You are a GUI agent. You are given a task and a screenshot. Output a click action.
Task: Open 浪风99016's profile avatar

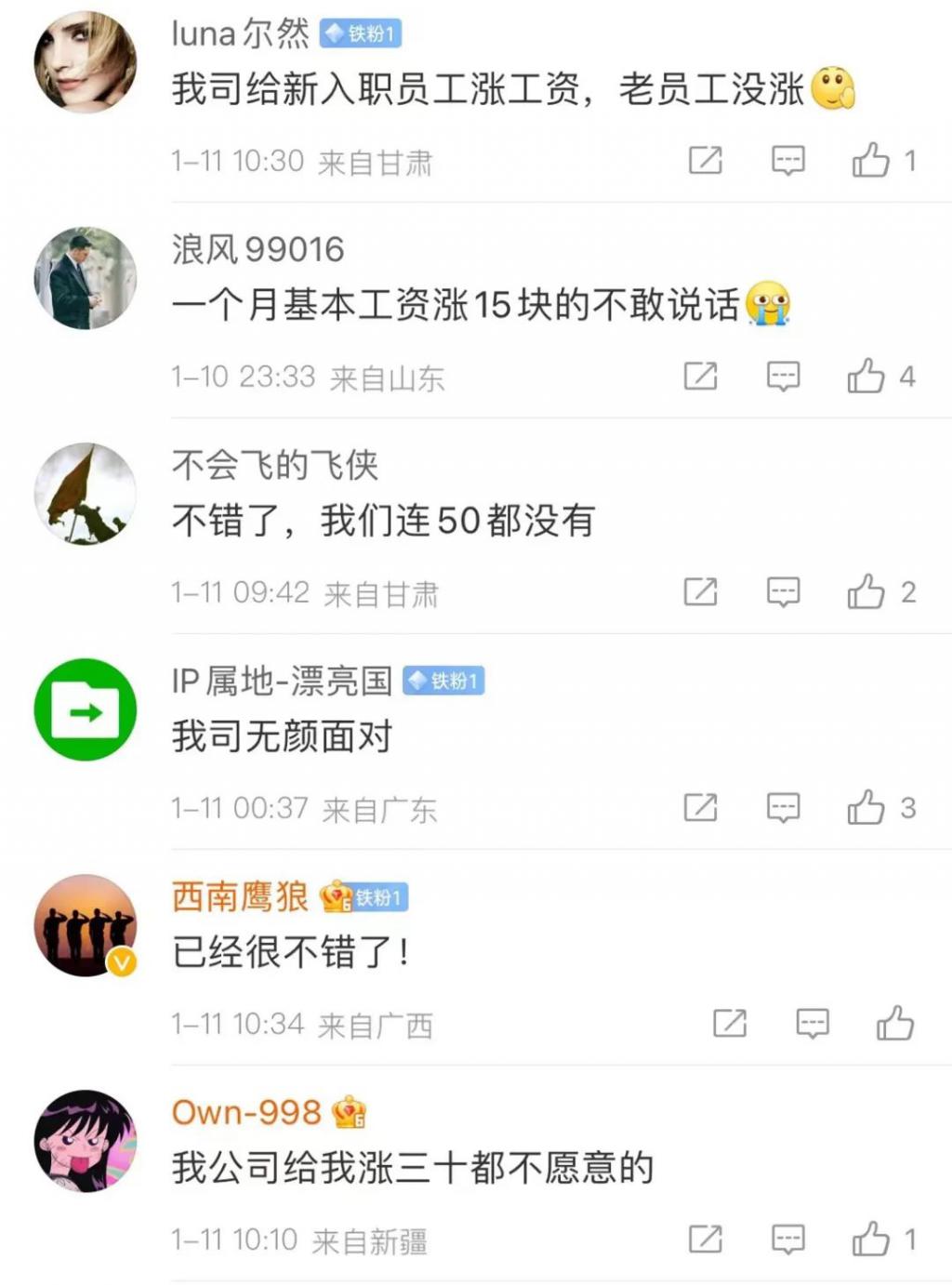pyautogui.click(x=86, y=278)
